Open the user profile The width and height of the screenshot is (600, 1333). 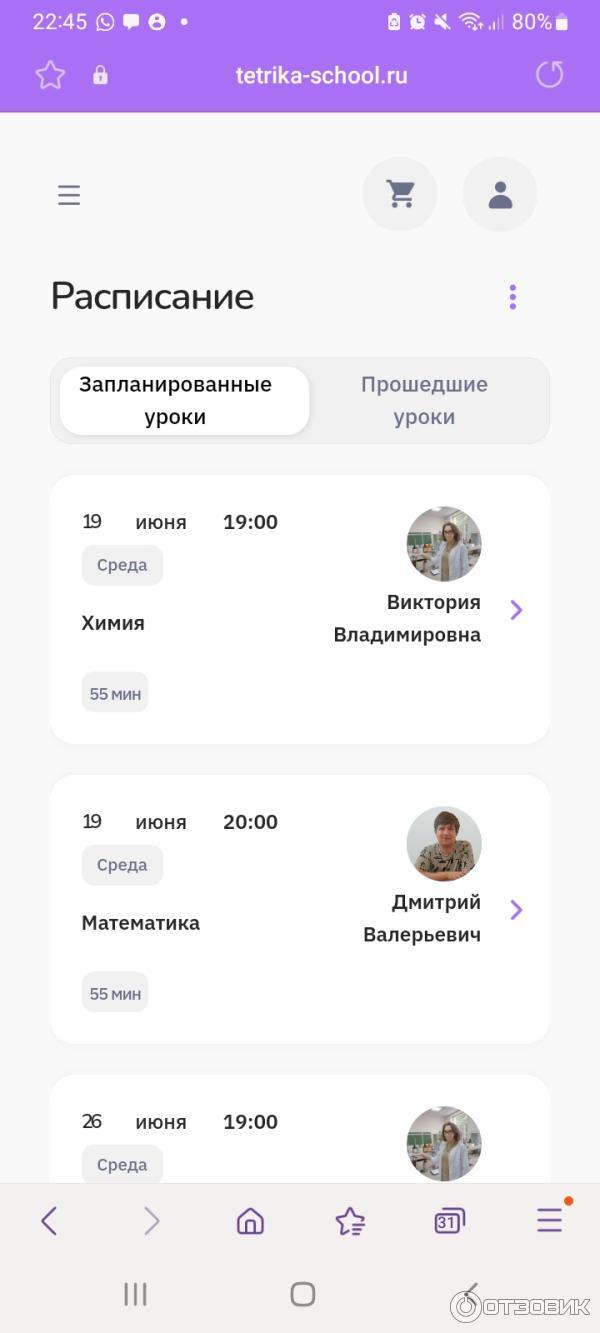(x=500, y=194)
